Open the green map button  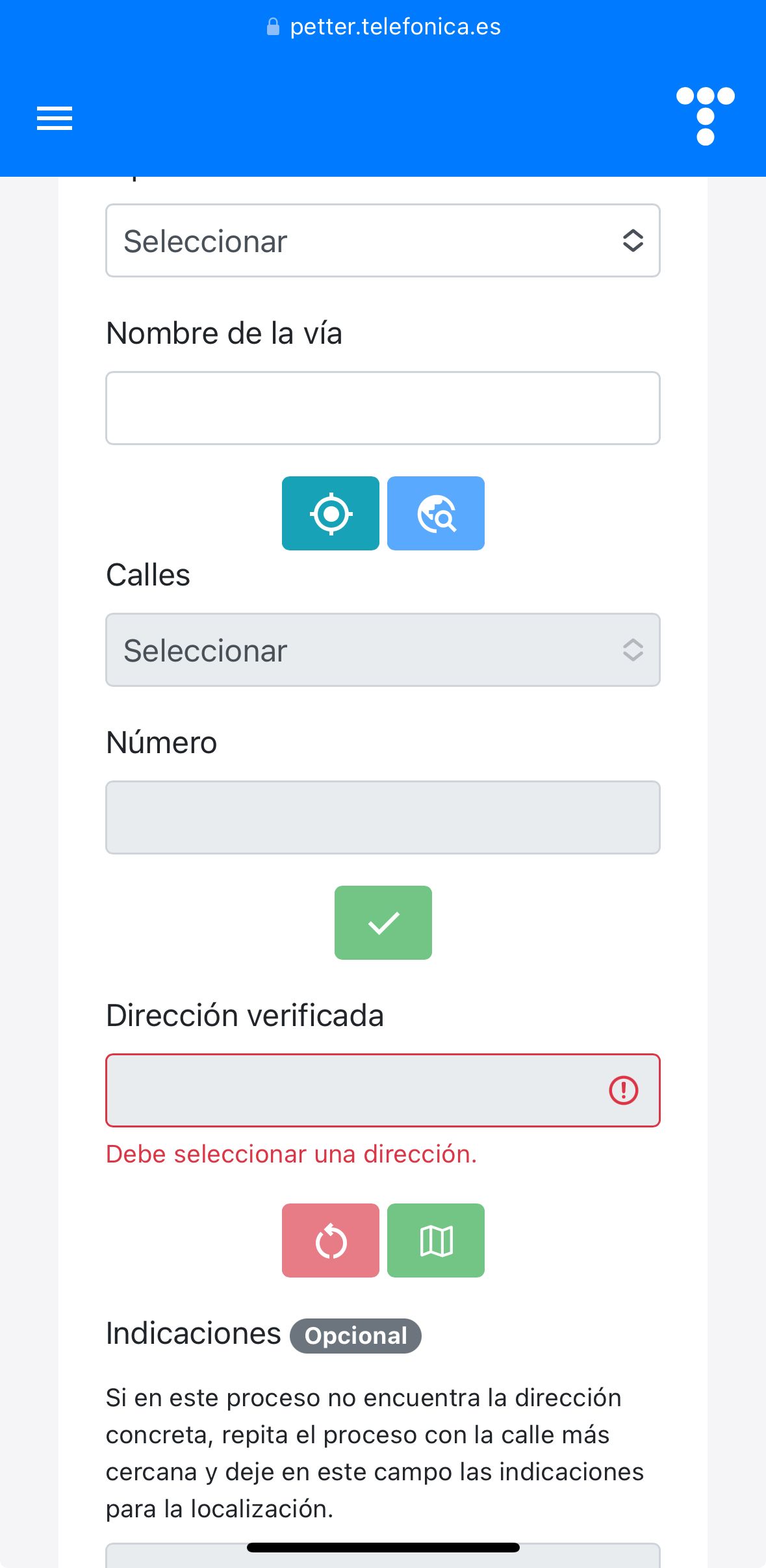click(436, 1240)
